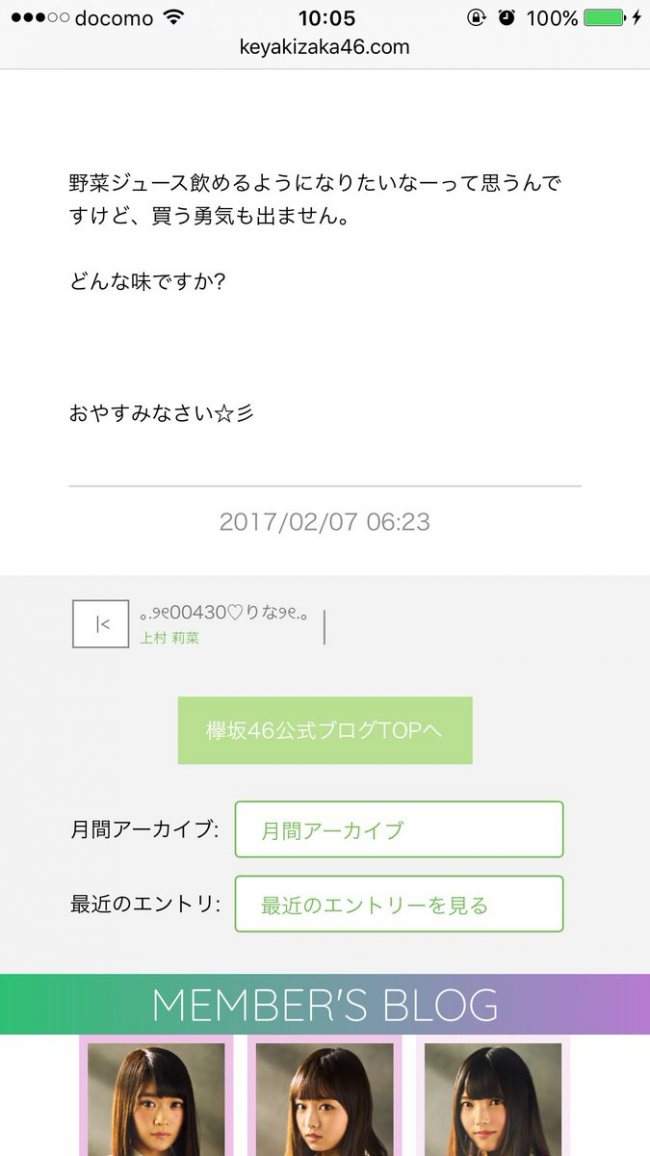650x1156 pixels.
Task: Open the first member's blog photo
Action: pyautogui.click(x=156, y=1096)
